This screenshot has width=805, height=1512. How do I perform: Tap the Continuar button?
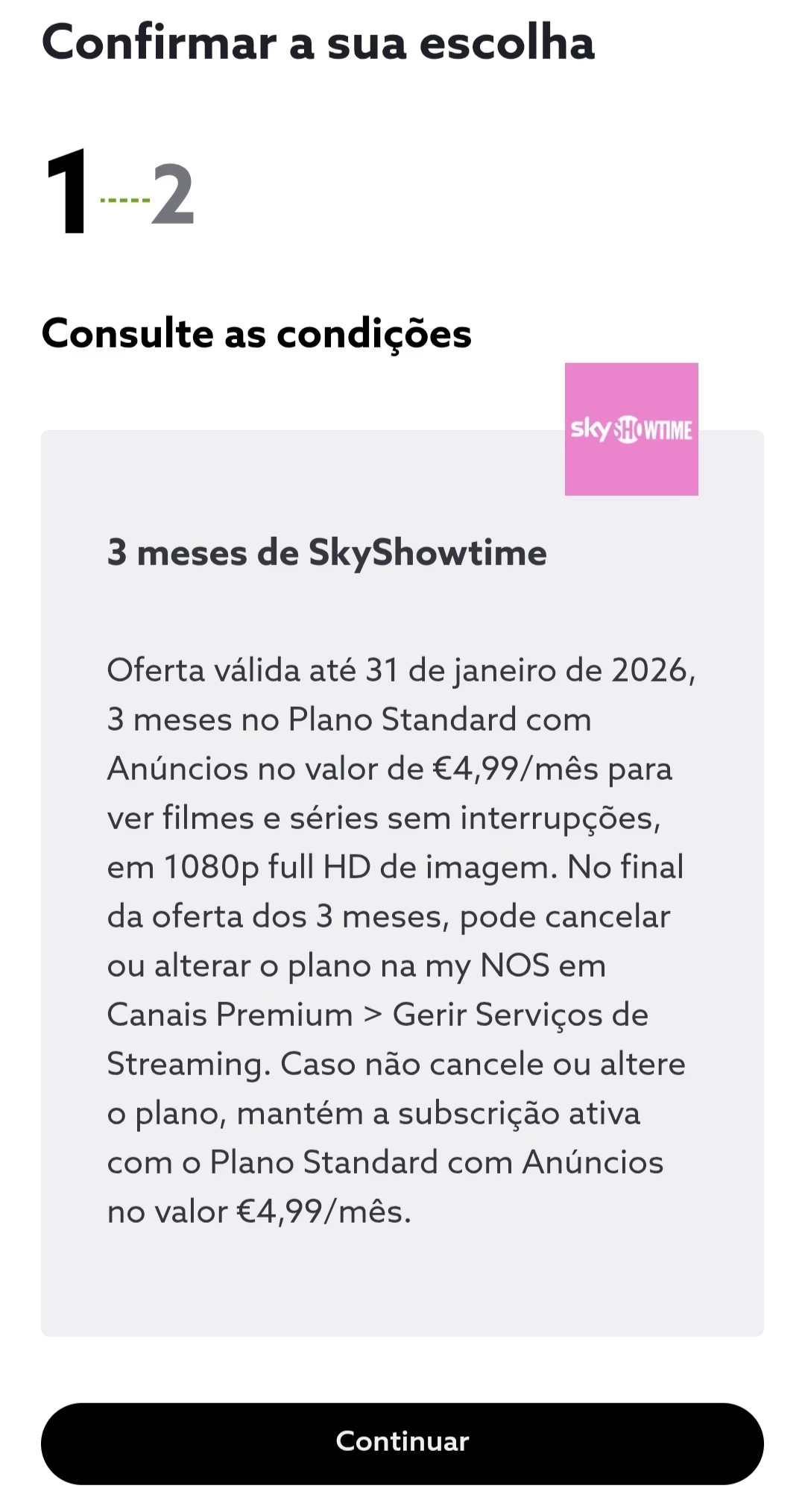402,1441
